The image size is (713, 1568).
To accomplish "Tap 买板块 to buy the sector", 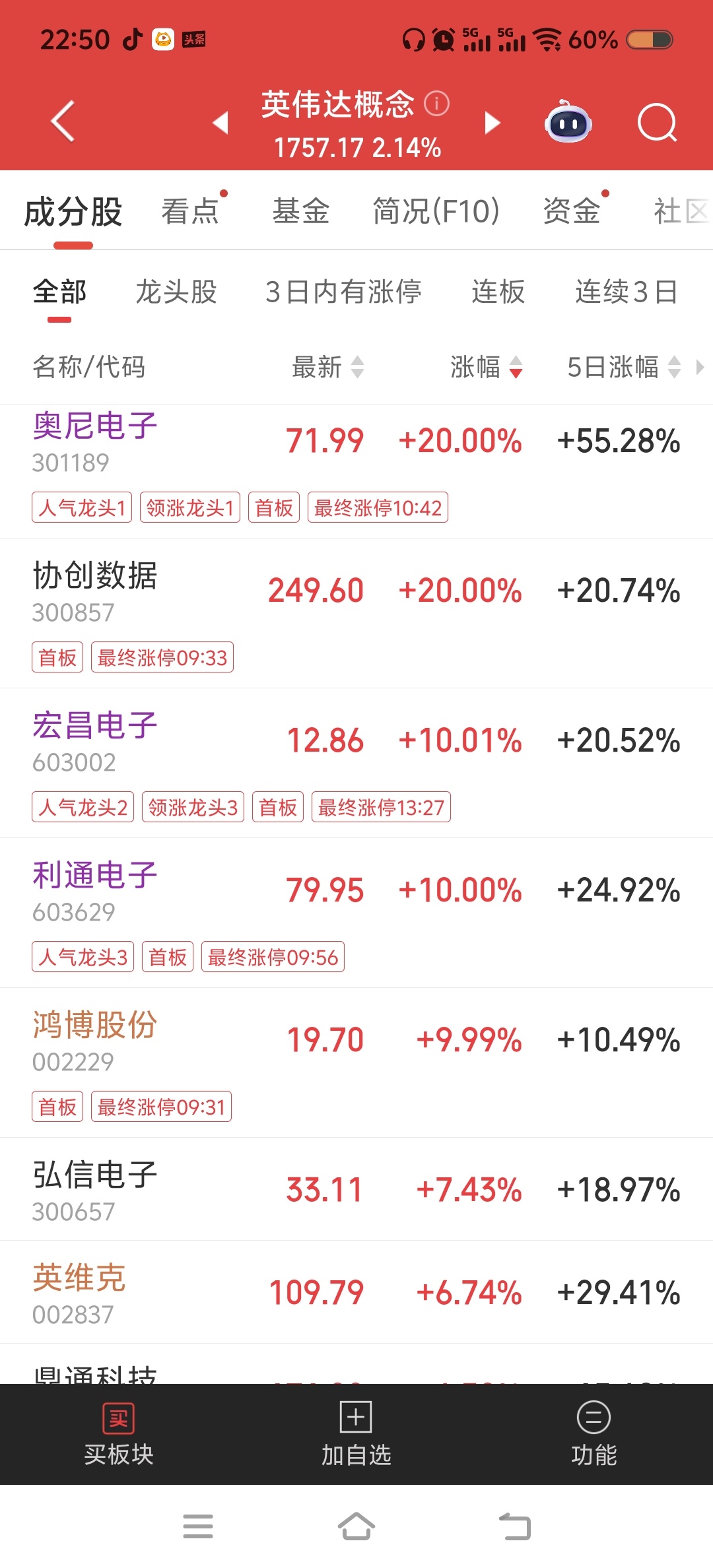I will [x=119, y=1435].
